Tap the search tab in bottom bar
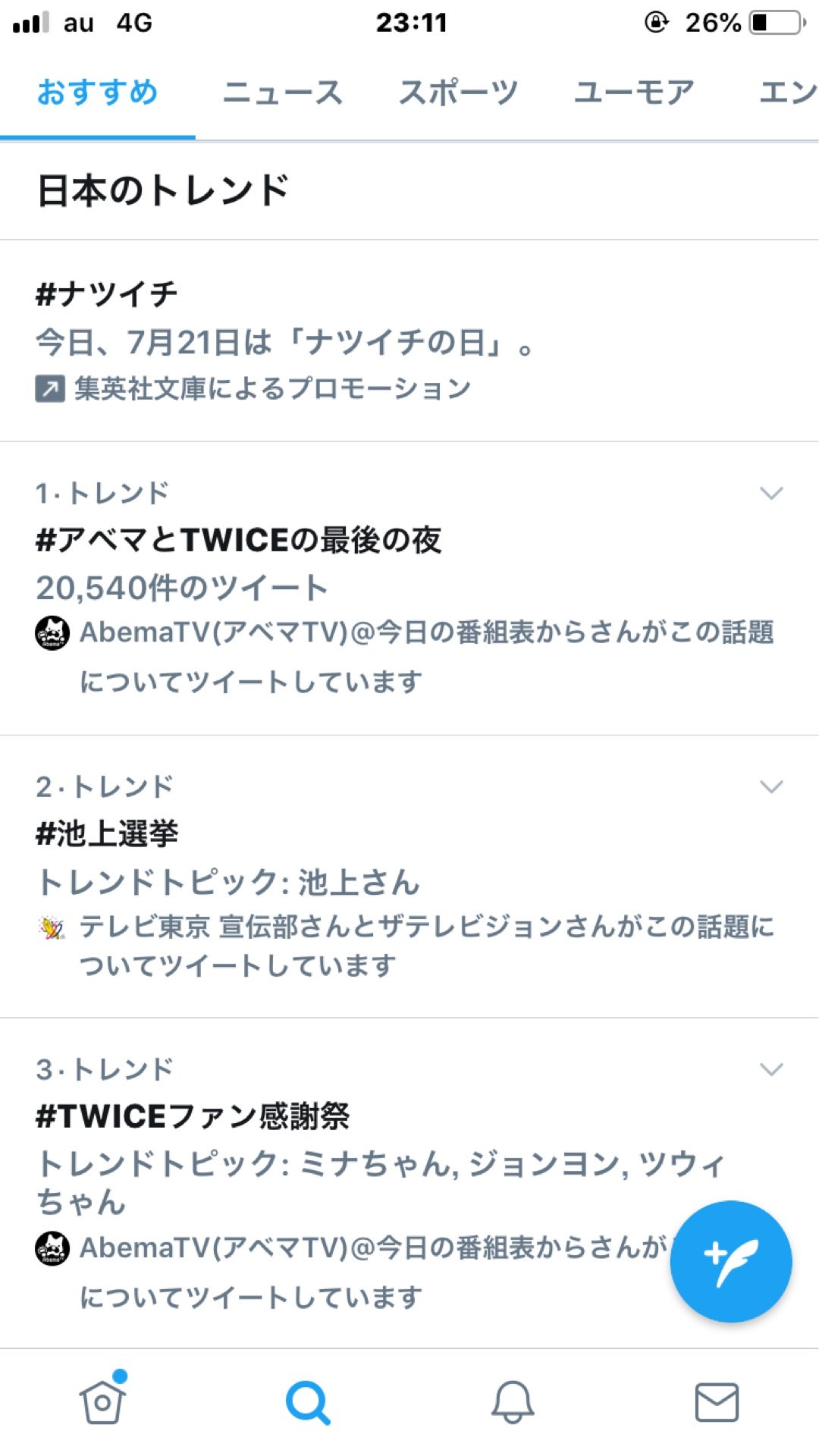819x1456 pixels. (x=307, y=1402)
